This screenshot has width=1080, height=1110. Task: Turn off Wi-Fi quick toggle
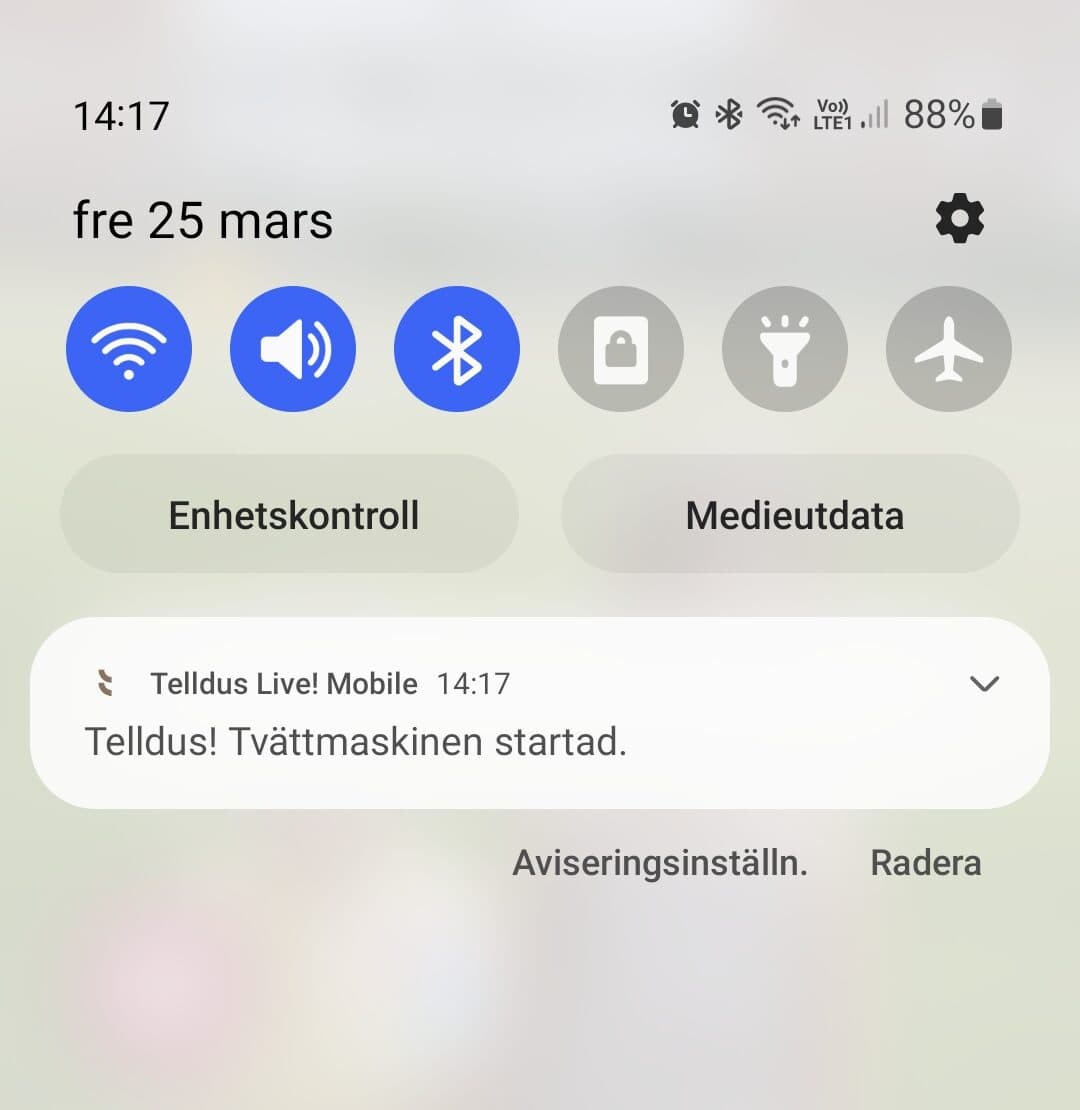(129, 350)
